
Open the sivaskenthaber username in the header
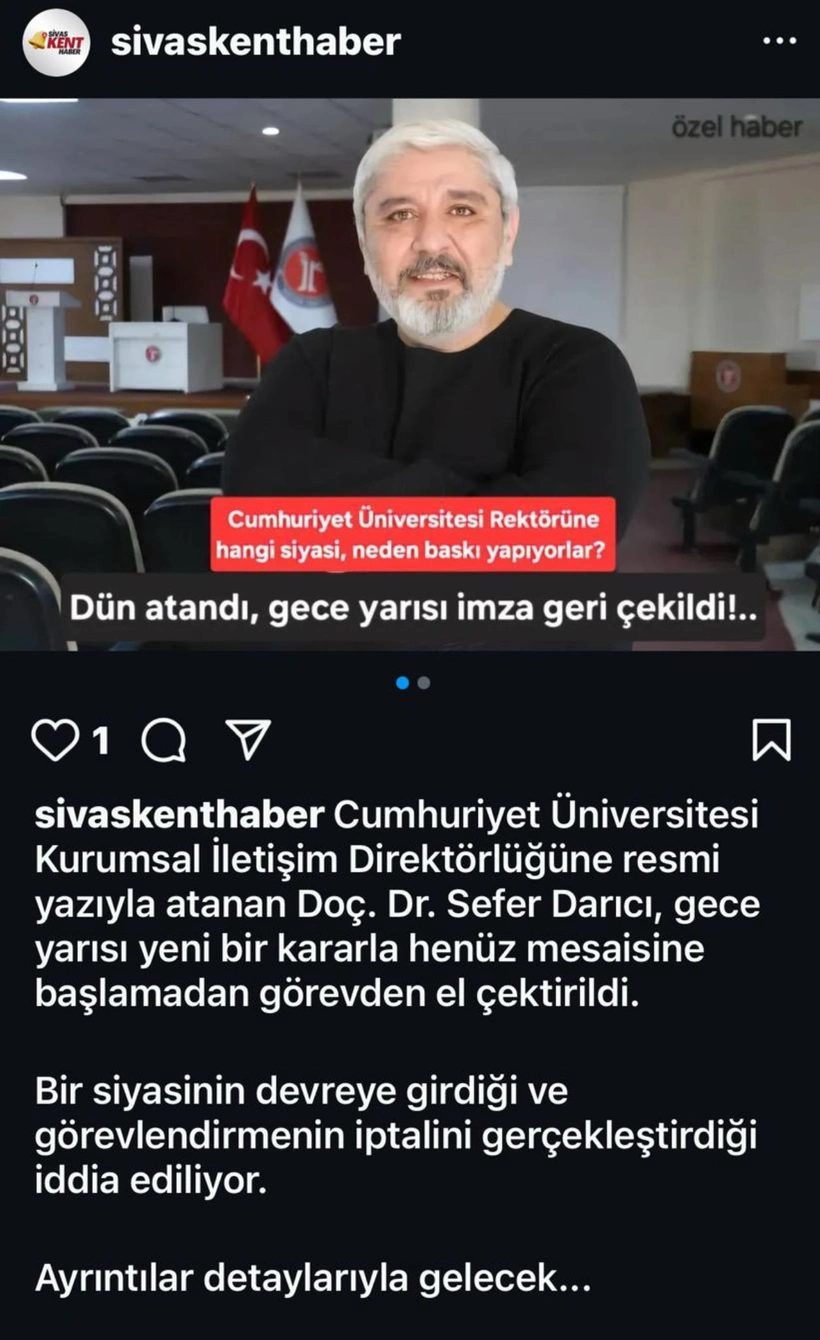pos(256,42)
